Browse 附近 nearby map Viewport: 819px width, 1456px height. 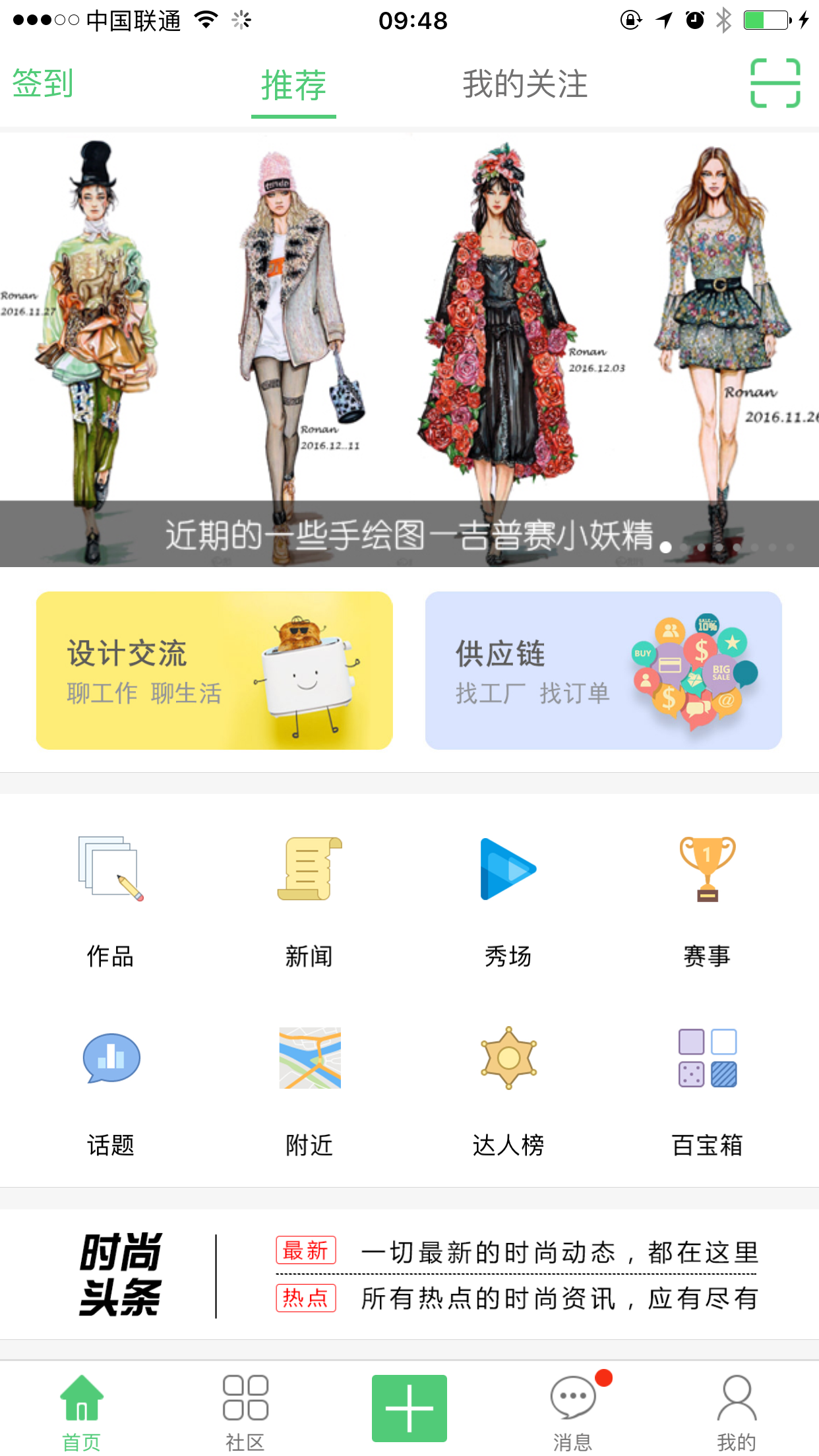(309, 1089)
